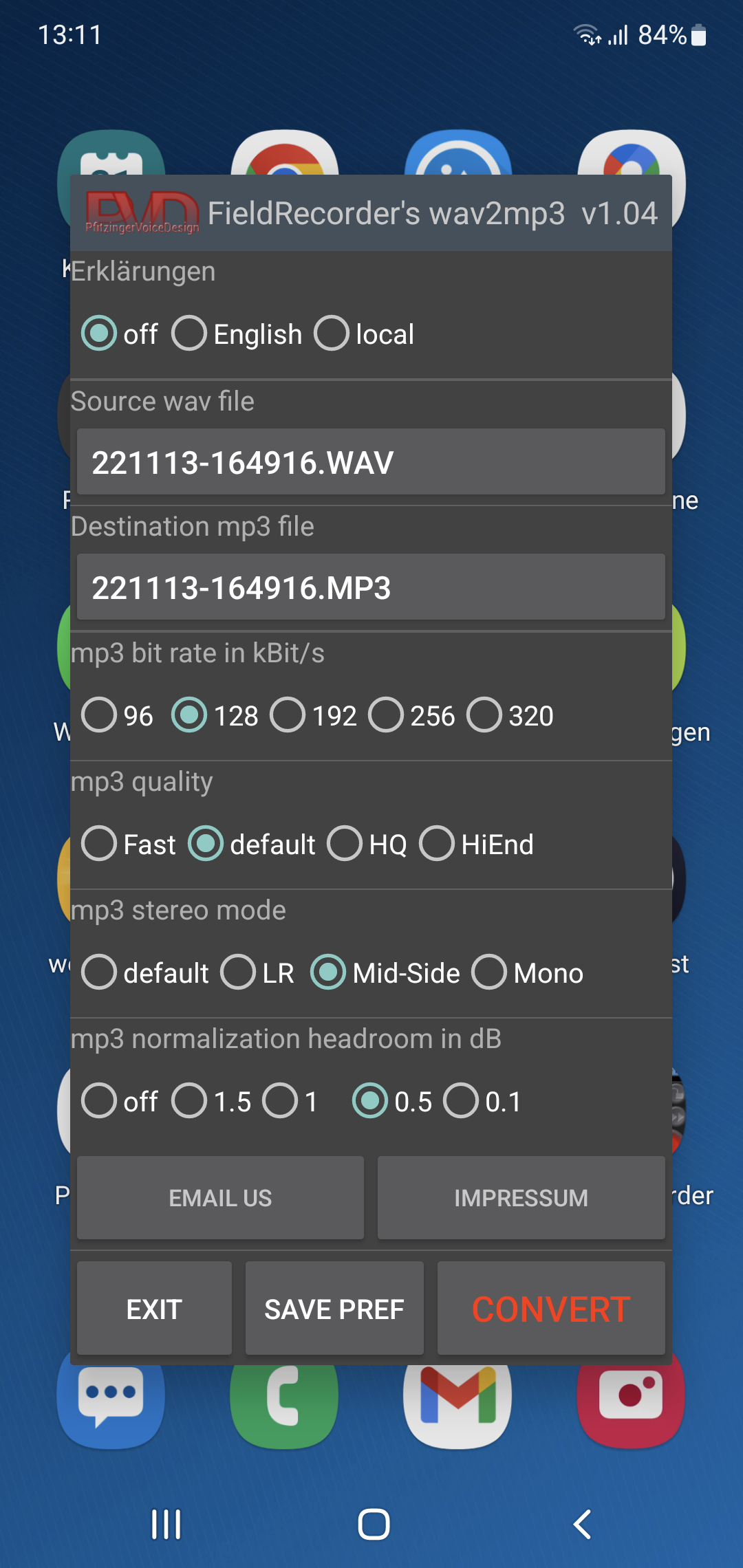Image resolution: width=743 pixels, height=1568 pixels.
Task: Choose 256 kBit/s bit rate
Action: (386, 715)
